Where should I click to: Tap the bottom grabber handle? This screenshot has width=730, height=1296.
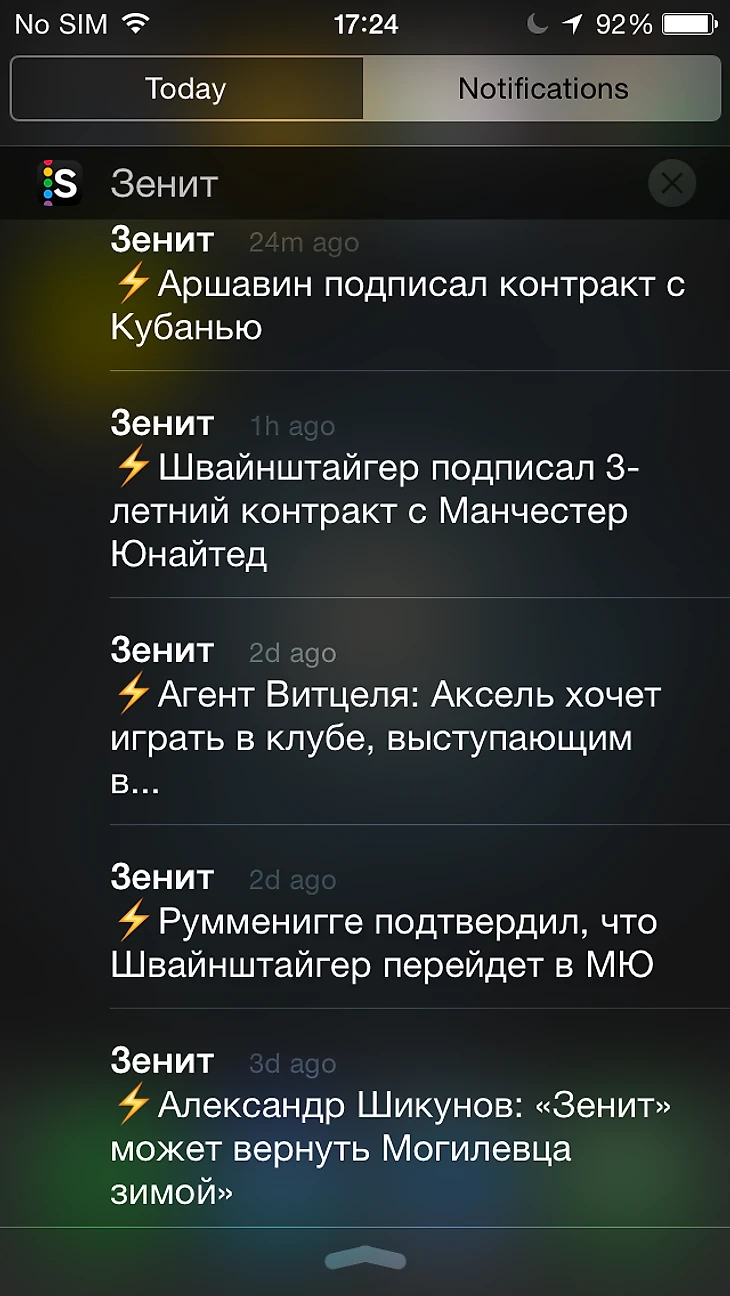pos(365,1260)
